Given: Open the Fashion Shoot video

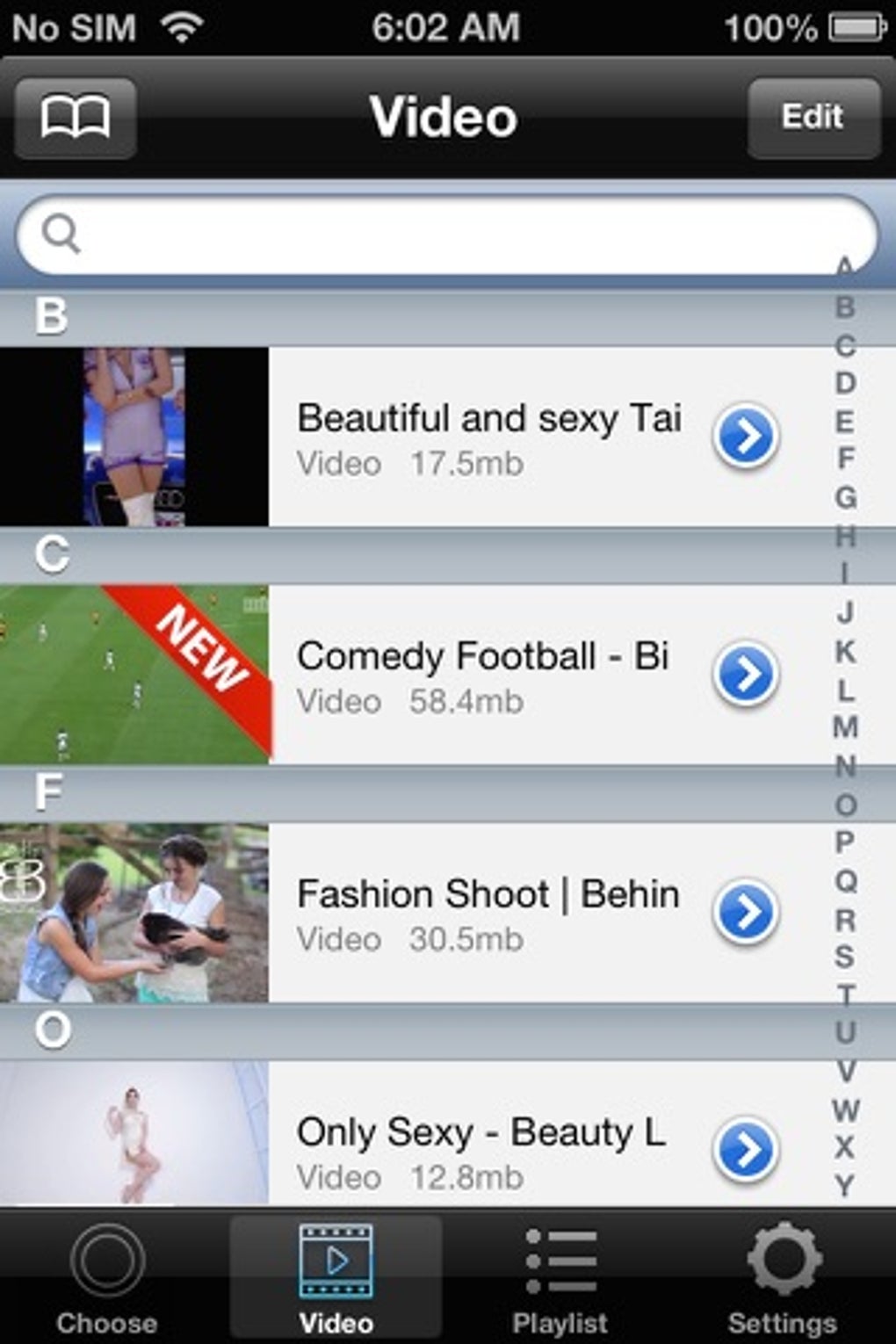Looking at the screenshot, I should pos(488,913).
